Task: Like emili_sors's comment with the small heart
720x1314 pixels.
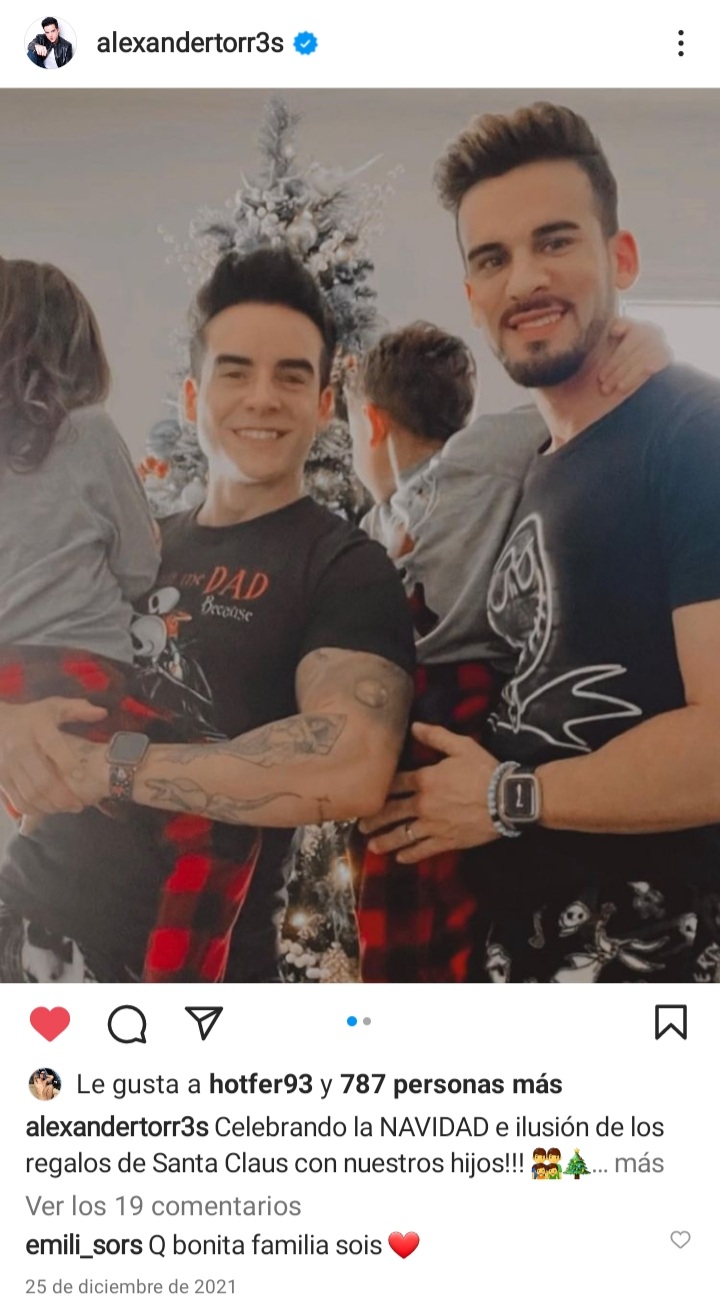Action: (680, 1240)
